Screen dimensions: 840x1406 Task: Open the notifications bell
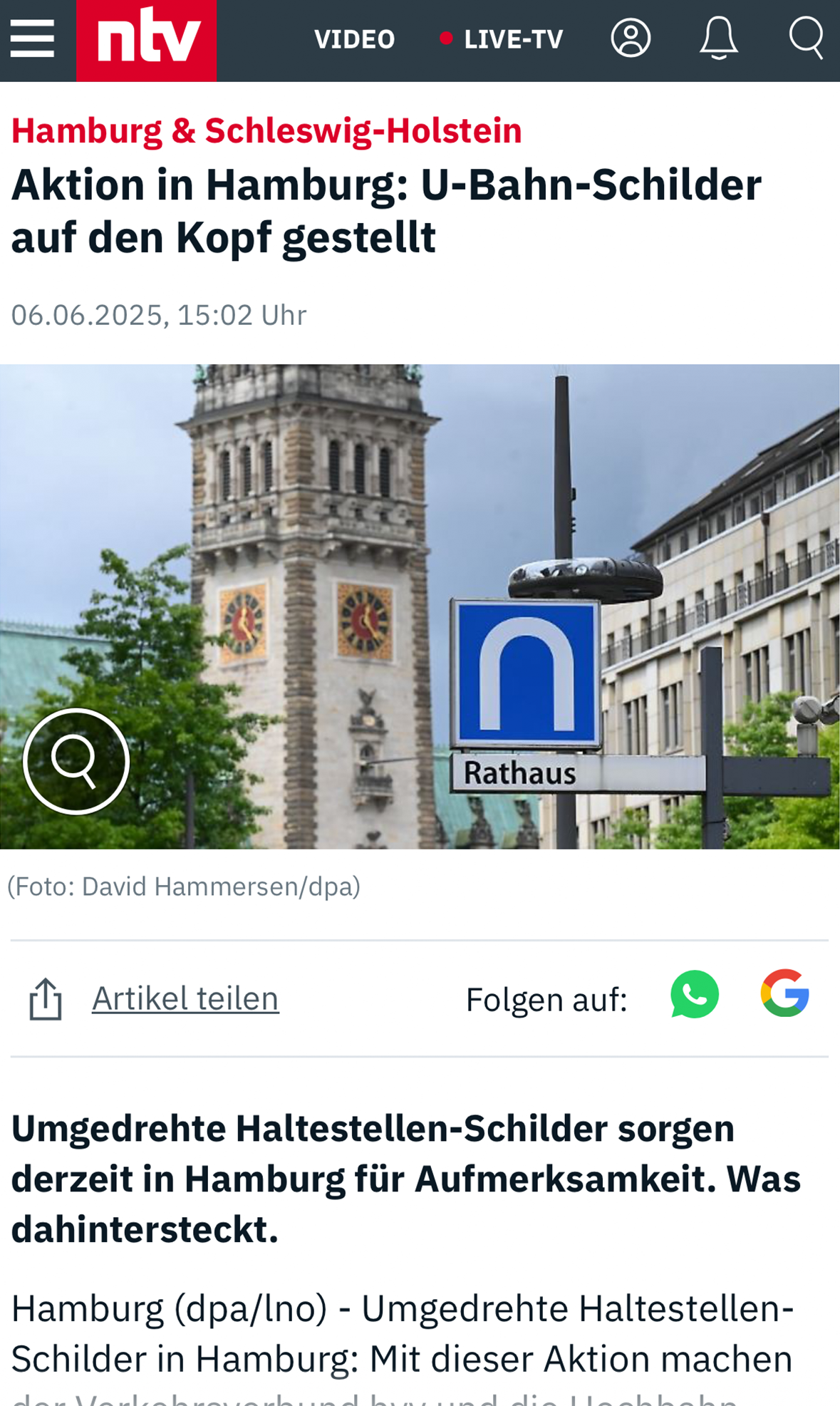[x=718, y=38]
